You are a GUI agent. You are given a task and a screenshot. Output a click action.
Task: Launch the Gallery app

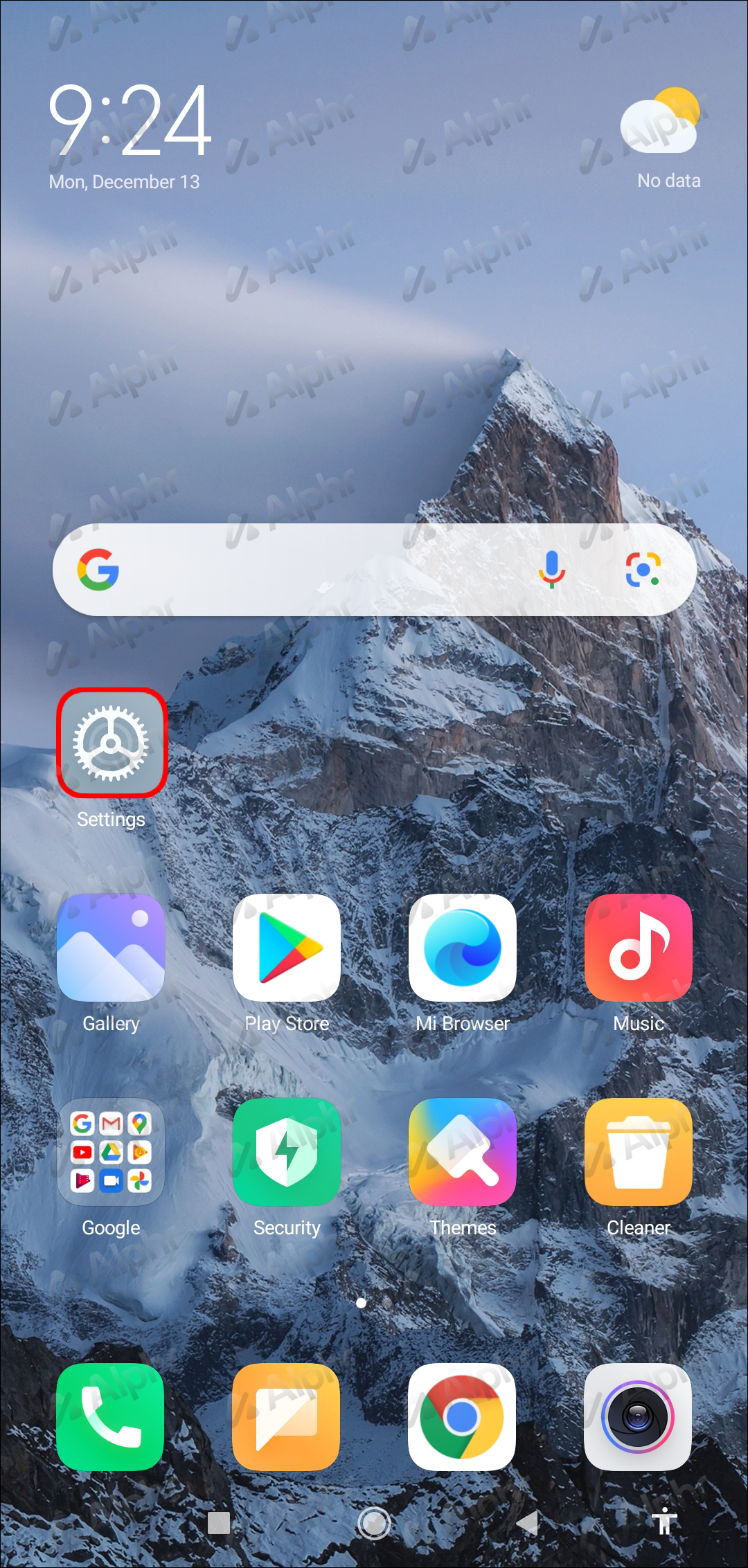111,947
